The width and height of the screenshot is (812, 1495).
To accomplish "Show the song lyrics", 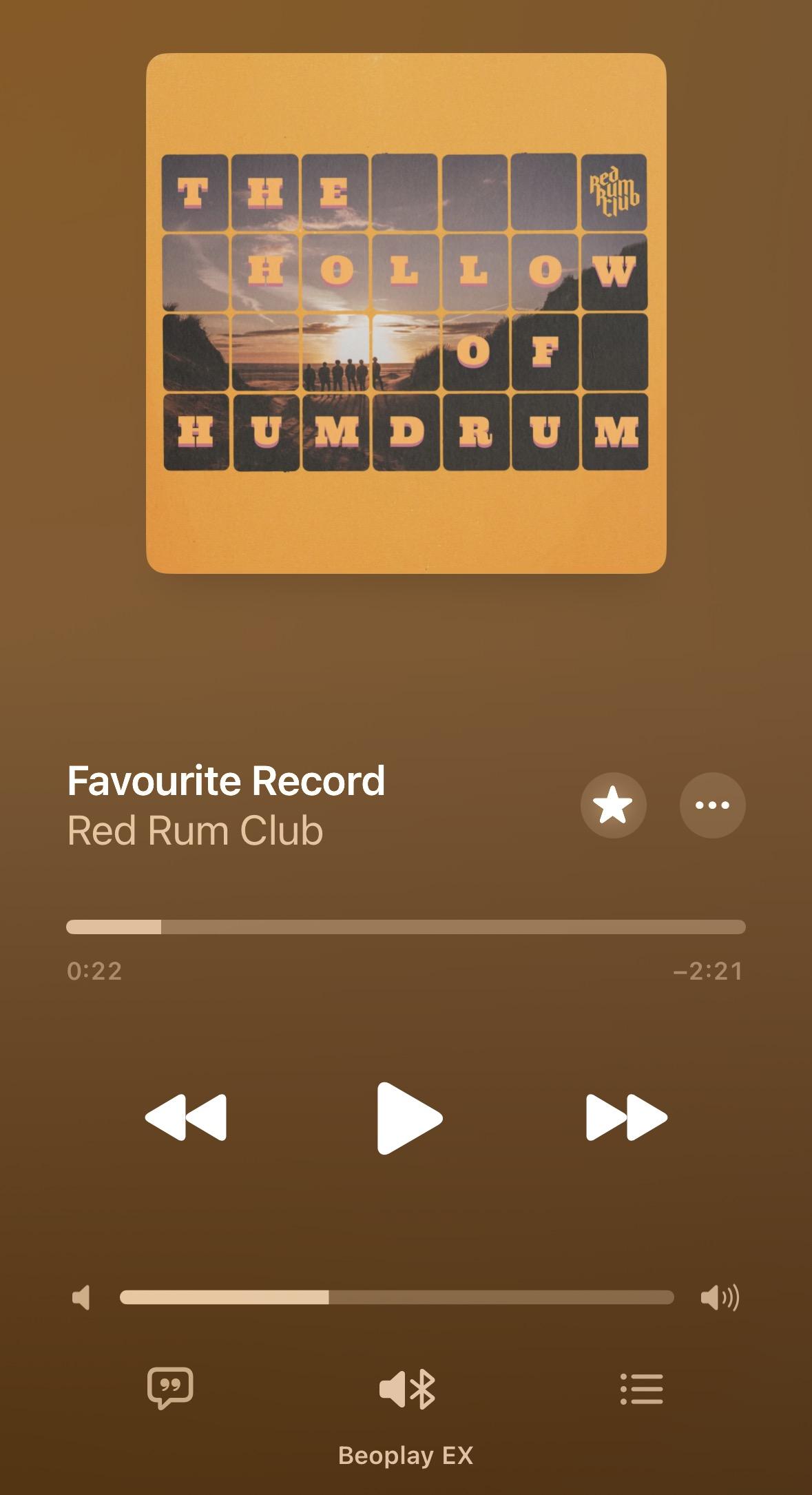I will coord(170,1388).
